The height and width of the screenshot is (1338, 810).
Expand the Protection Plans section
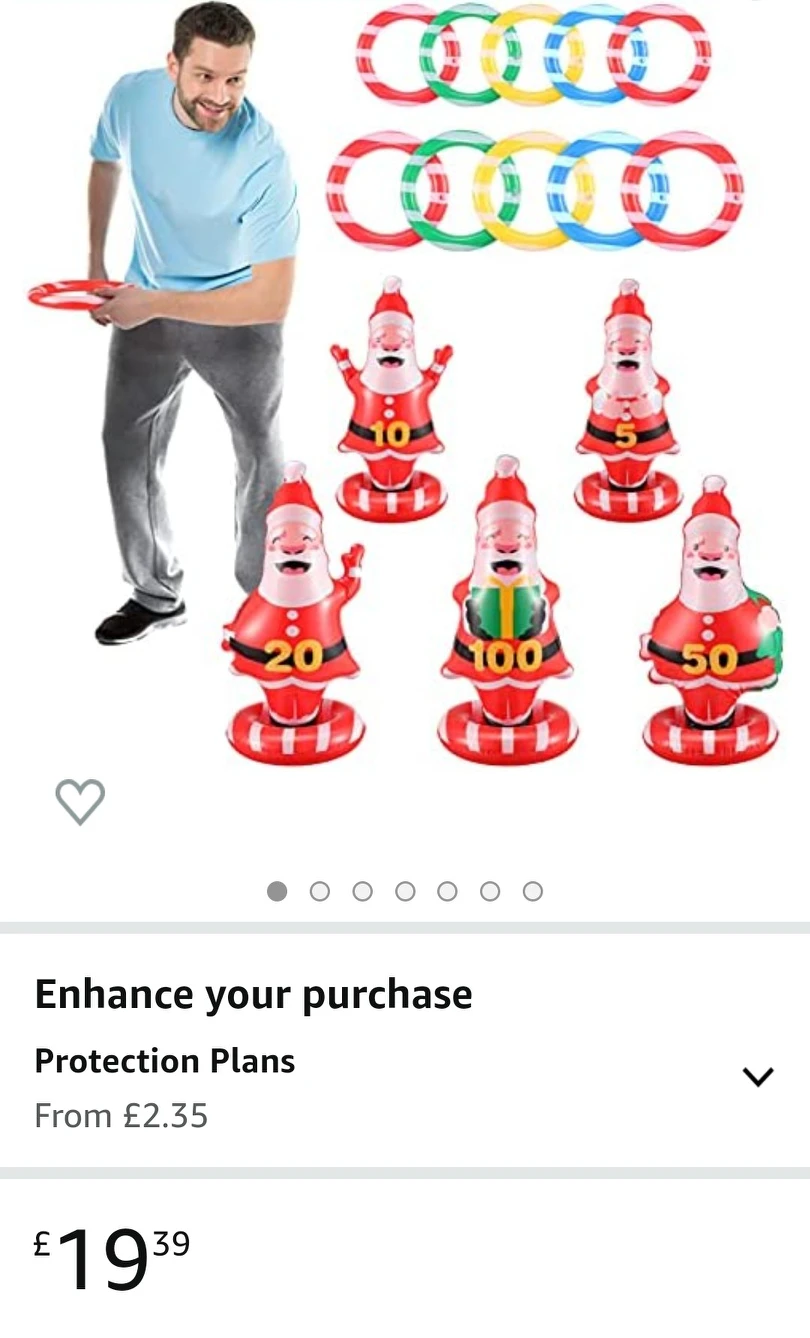click(x=758, y=1076)
